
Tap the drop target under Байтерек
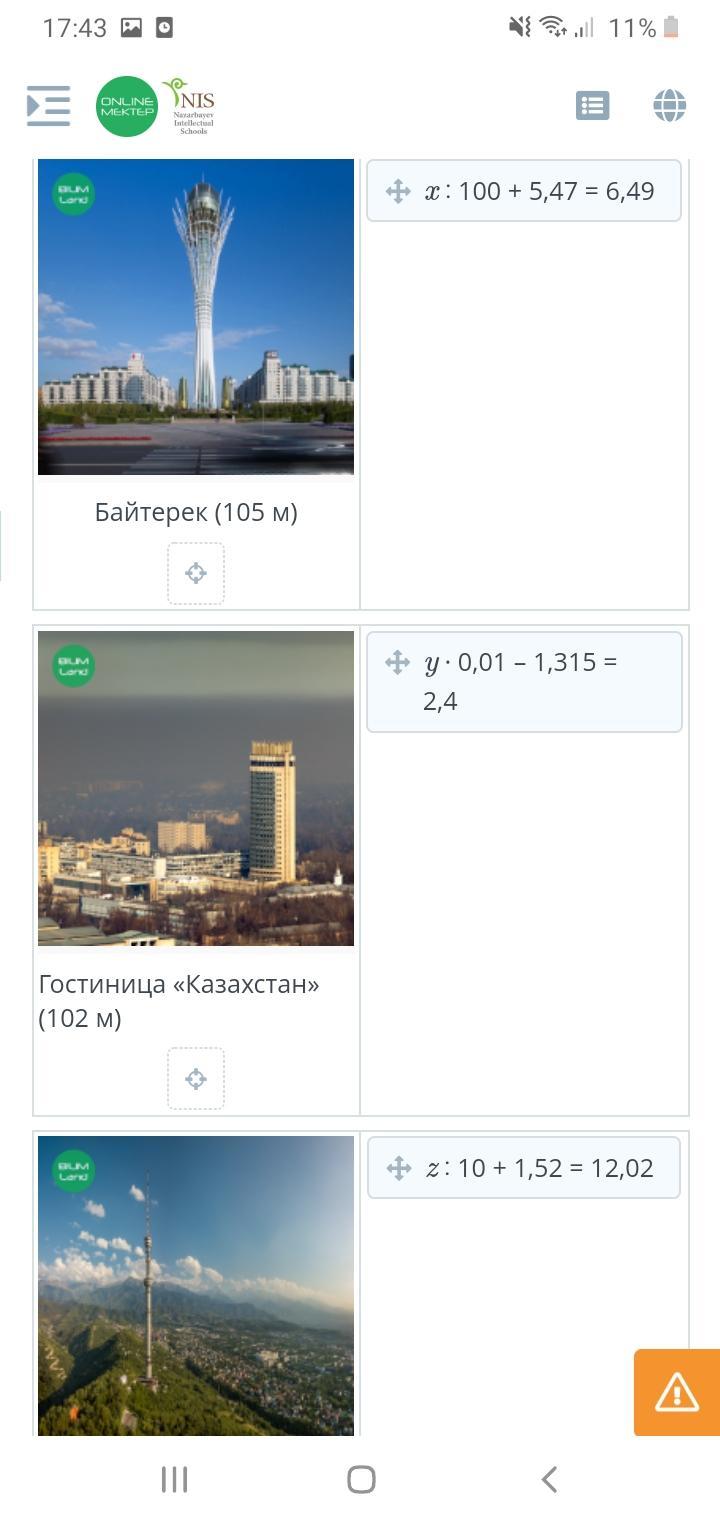click(196, 573)
